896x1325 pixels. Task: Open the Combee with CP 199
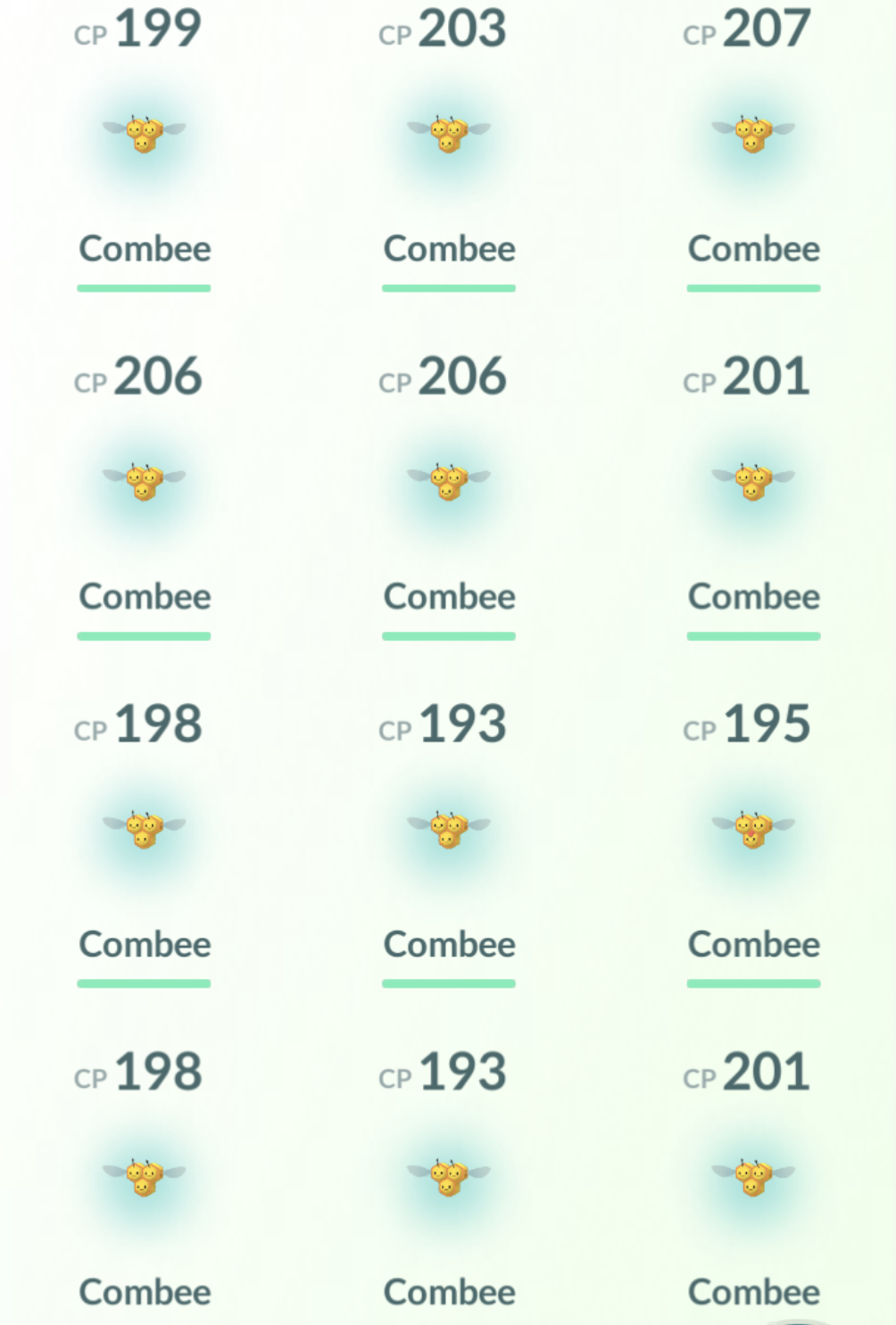coord(144,134)
